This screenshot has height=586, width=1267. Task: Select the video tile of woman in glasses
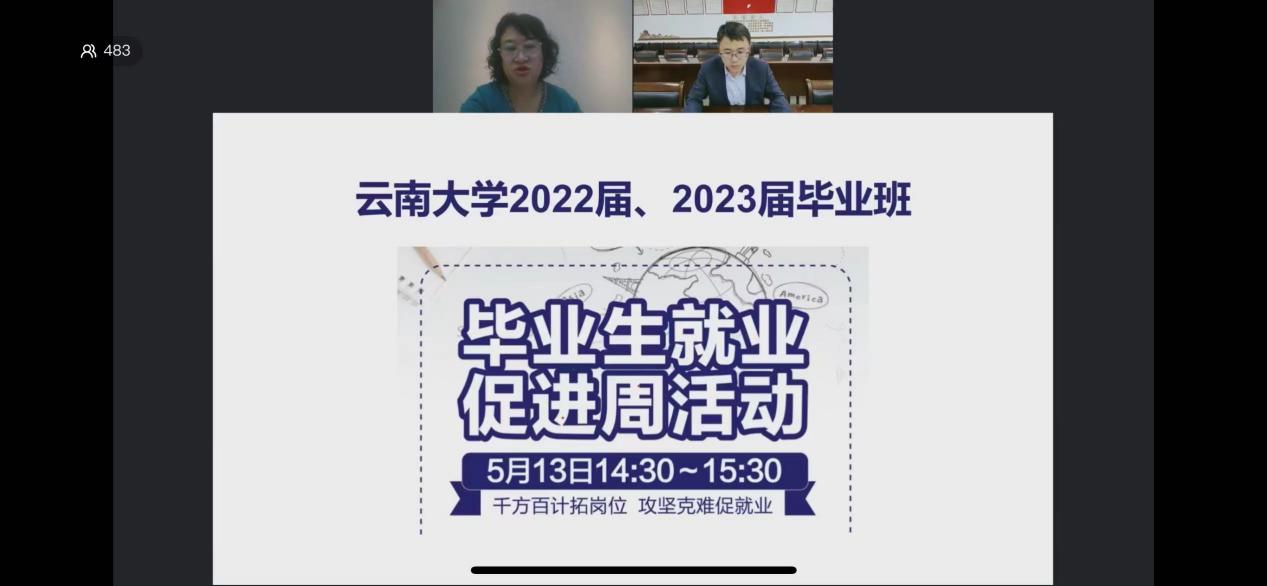pos(532,56)
